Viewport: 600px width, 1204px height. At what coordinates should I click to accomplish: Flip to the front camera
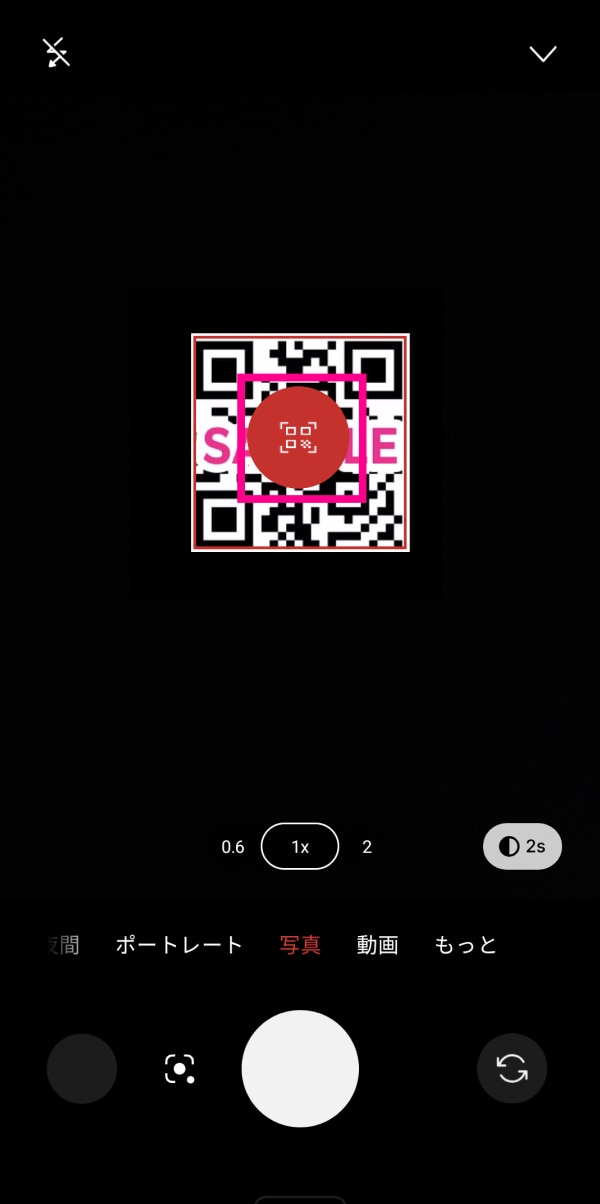pyautogui.click(x=512, y=1068)
